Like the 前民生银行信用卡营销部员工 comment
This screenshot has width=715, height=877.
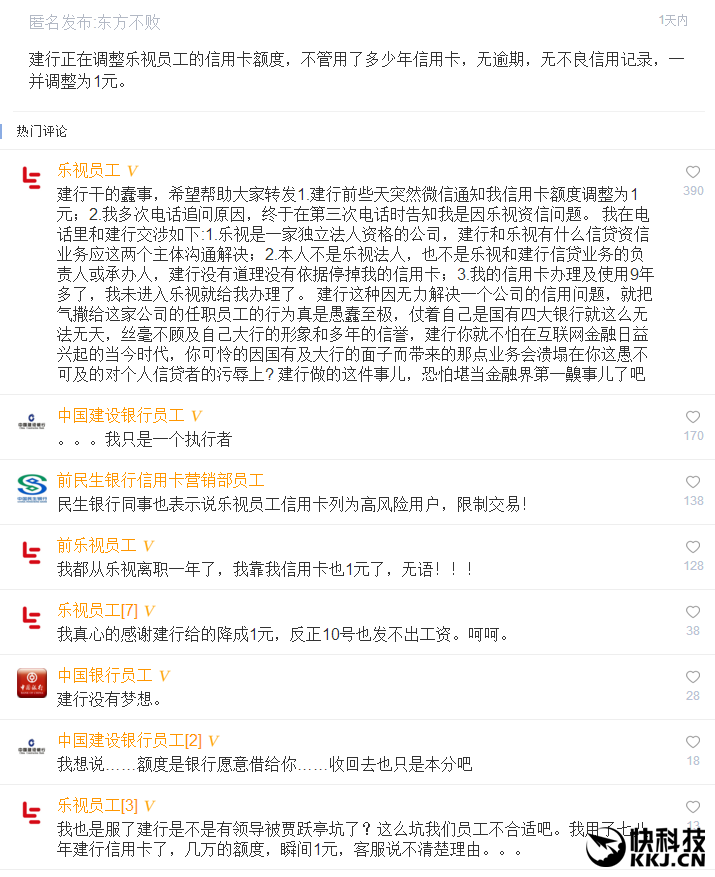point(693,482)
